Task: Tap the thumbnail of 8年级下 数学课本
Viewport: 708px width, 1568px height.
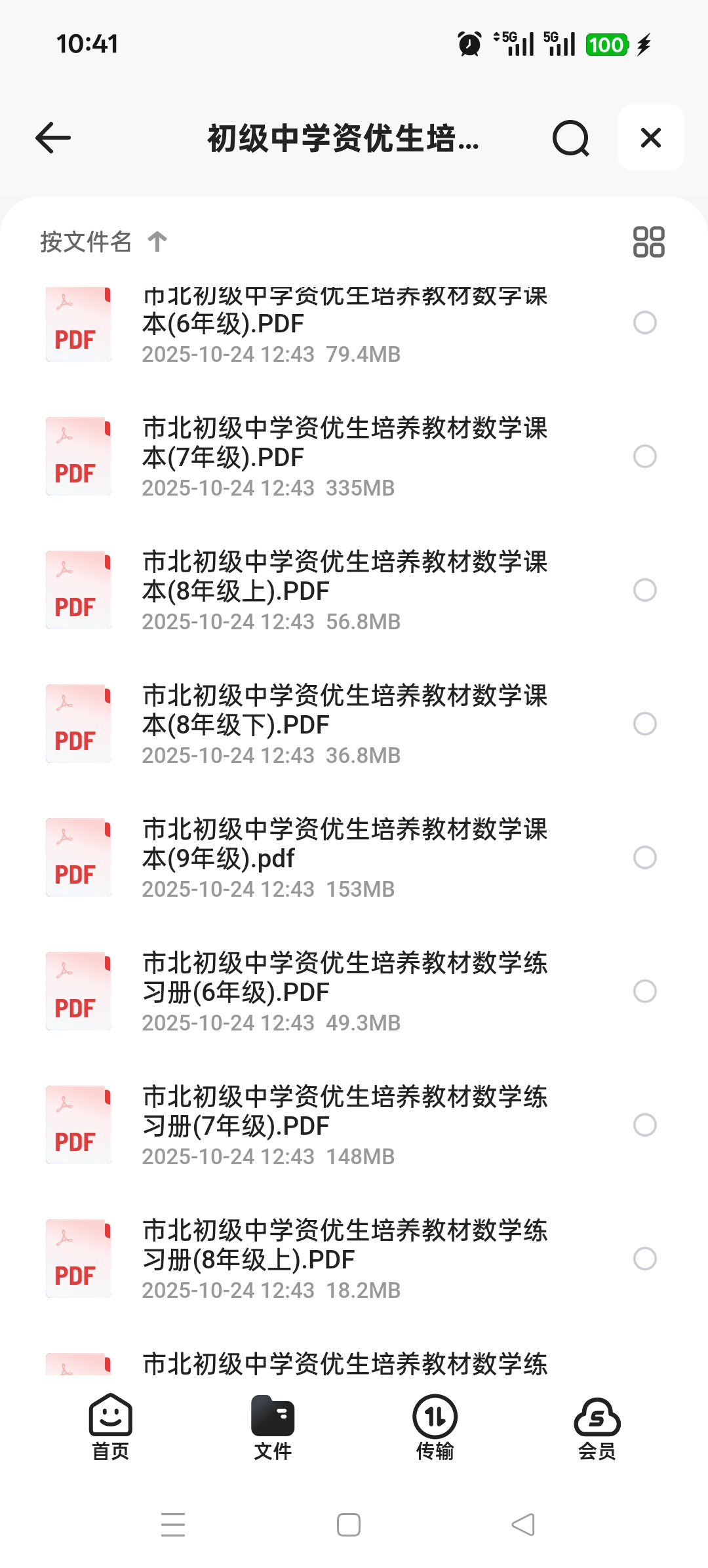Action: [x=77, y=723]
